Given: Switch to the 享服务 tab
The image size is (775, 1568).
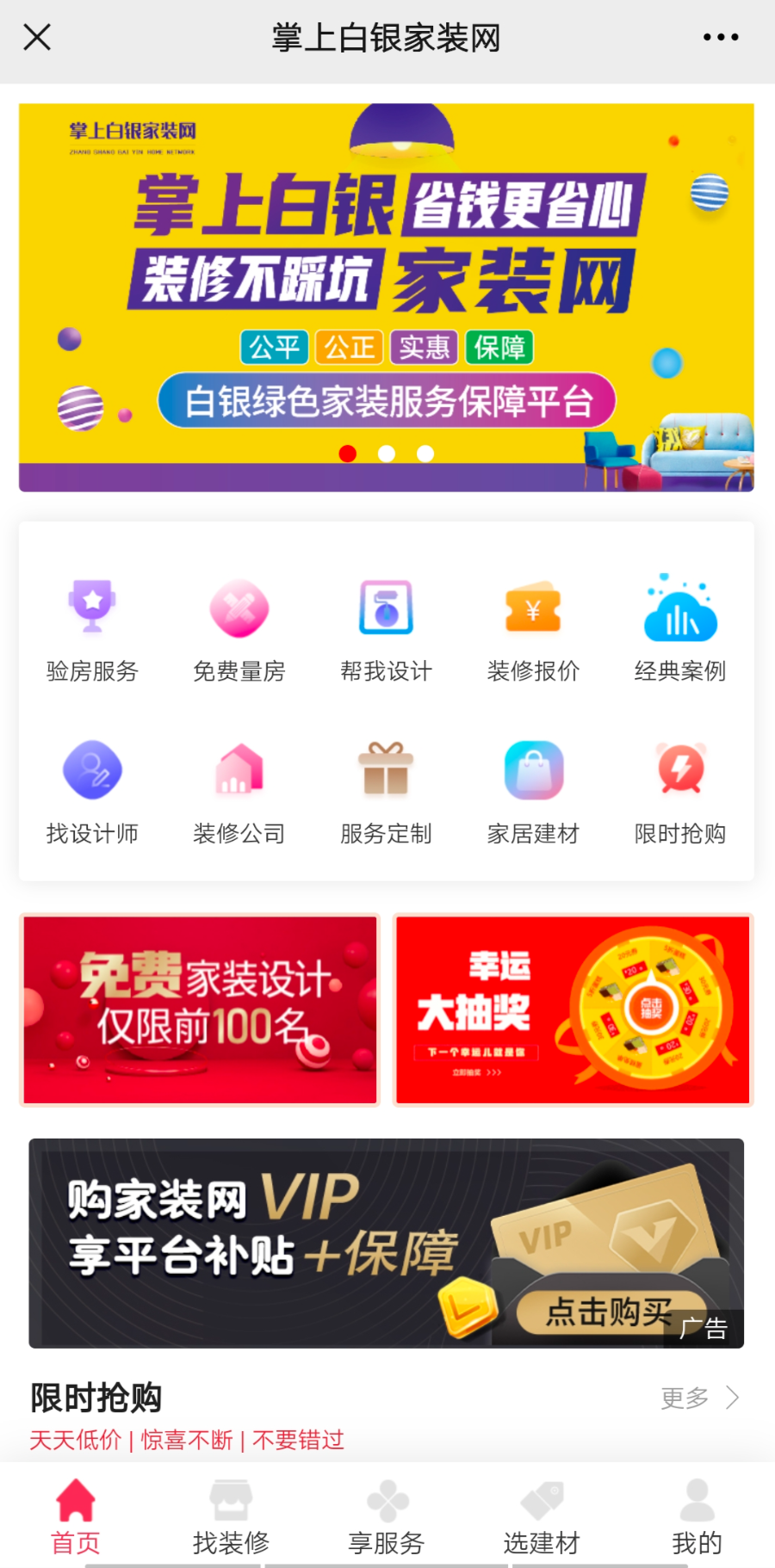Looking at the screenshot, I should point(387,1518).
